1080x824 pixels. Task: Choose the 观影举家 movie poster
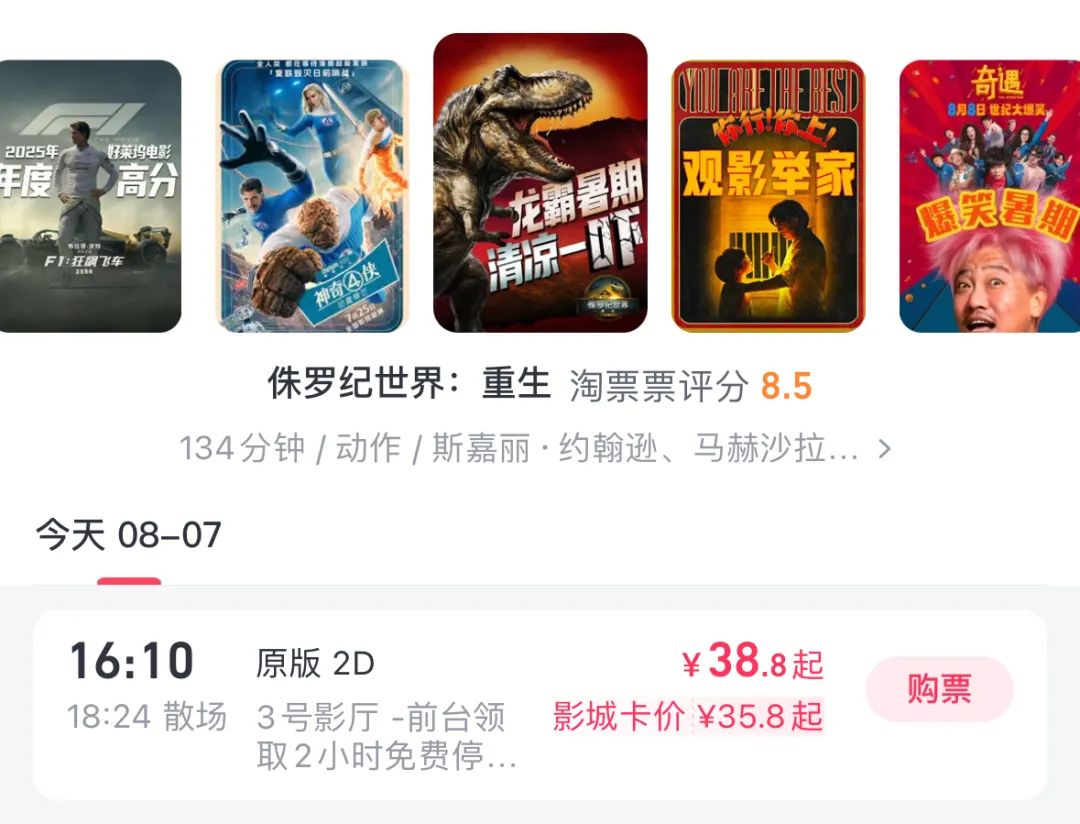click(x=768, y=196)
